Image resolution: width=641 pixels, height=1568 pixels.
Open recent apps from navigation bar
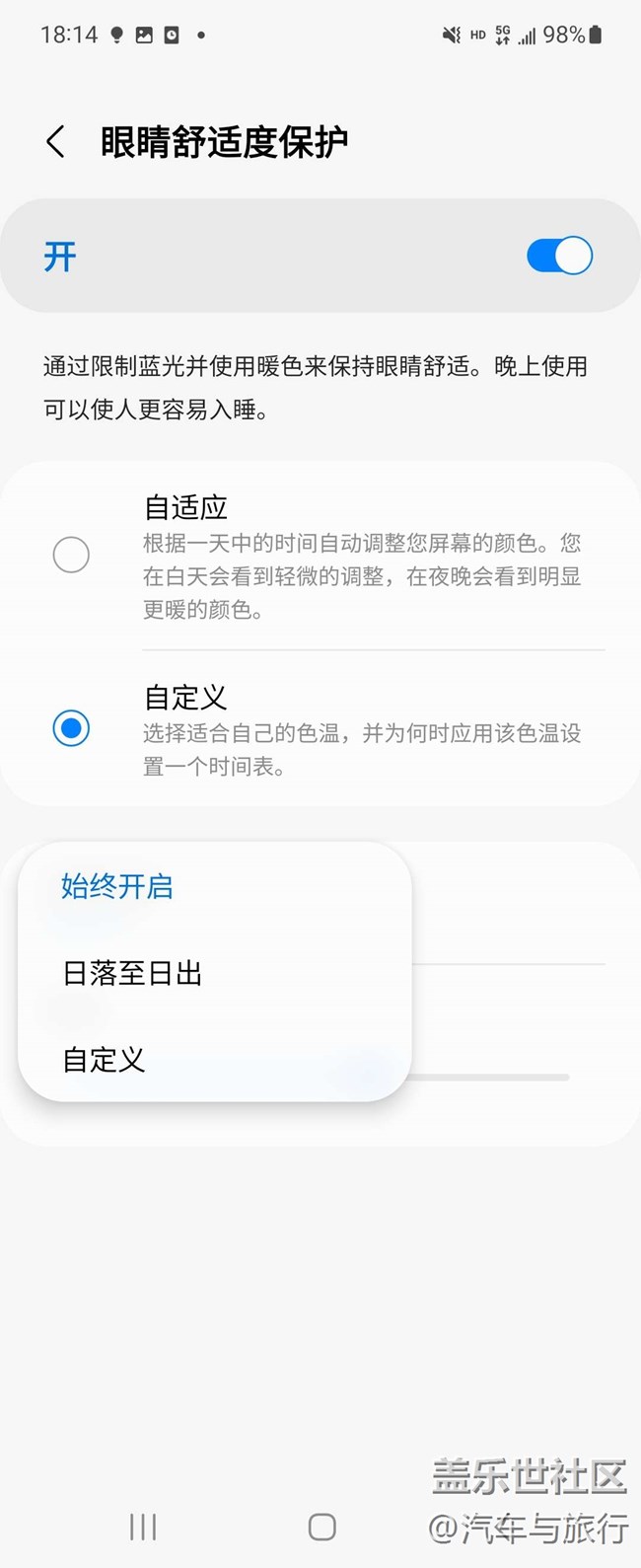143,1528
